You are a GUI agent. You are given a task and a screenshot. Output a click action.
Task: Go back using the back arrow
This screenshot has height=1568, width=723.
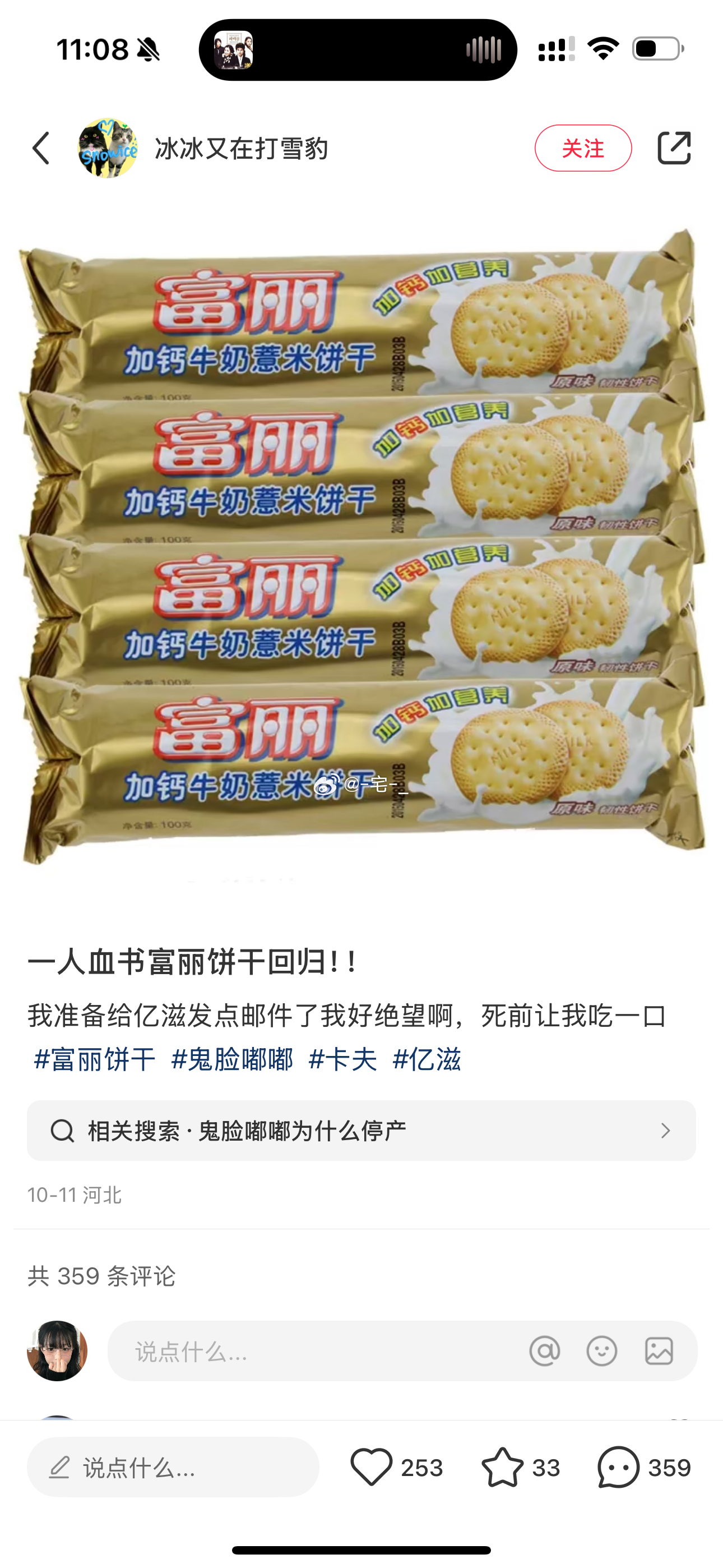coord(41,148)
